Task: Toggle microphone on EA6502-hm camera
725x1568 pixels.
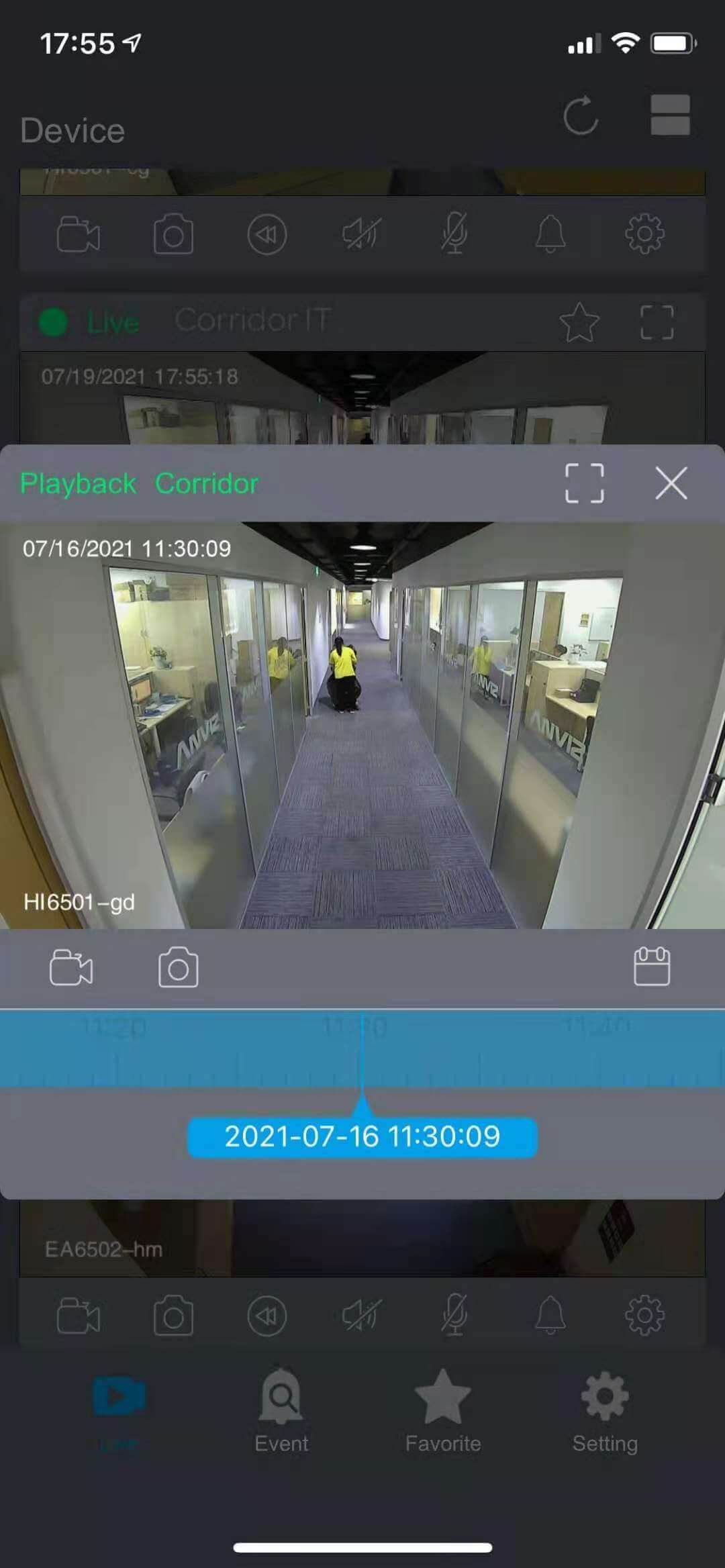Action: click(454, 1315)
